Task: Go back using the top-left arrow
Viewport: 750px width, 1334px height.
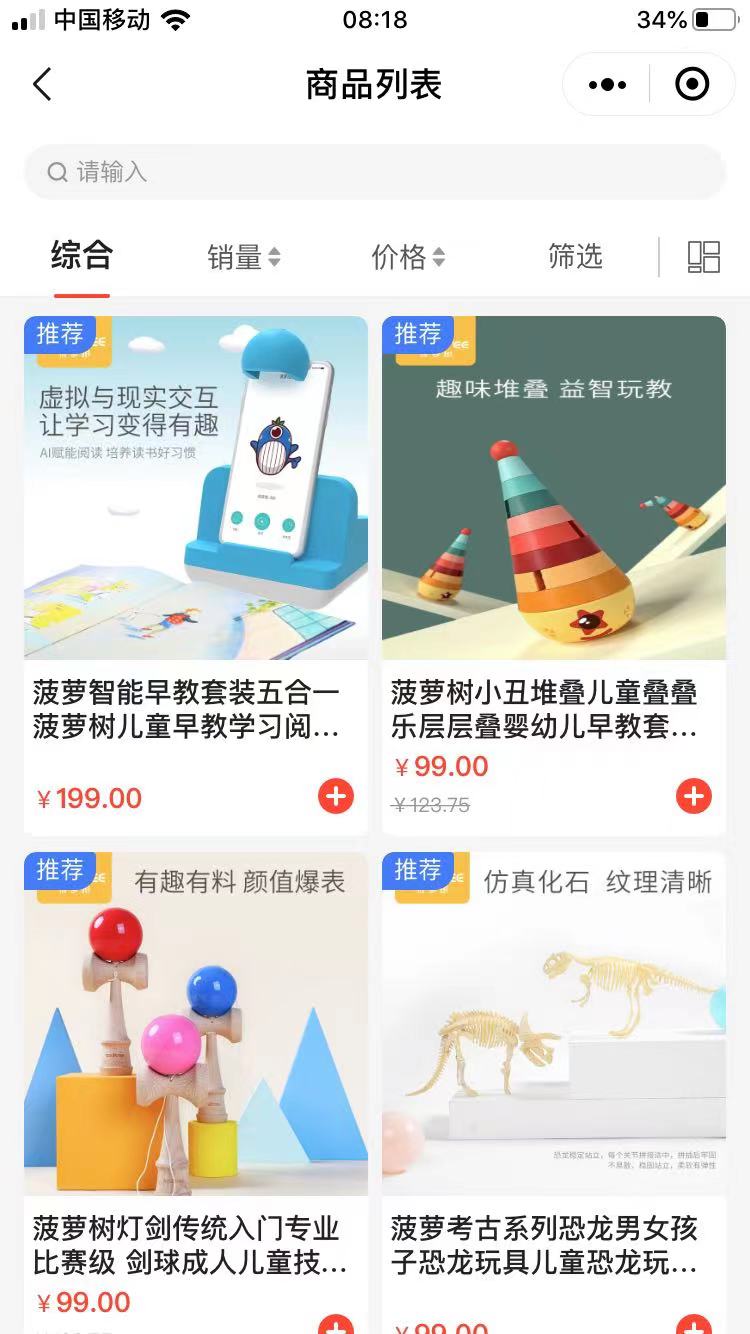Action: 42,85
